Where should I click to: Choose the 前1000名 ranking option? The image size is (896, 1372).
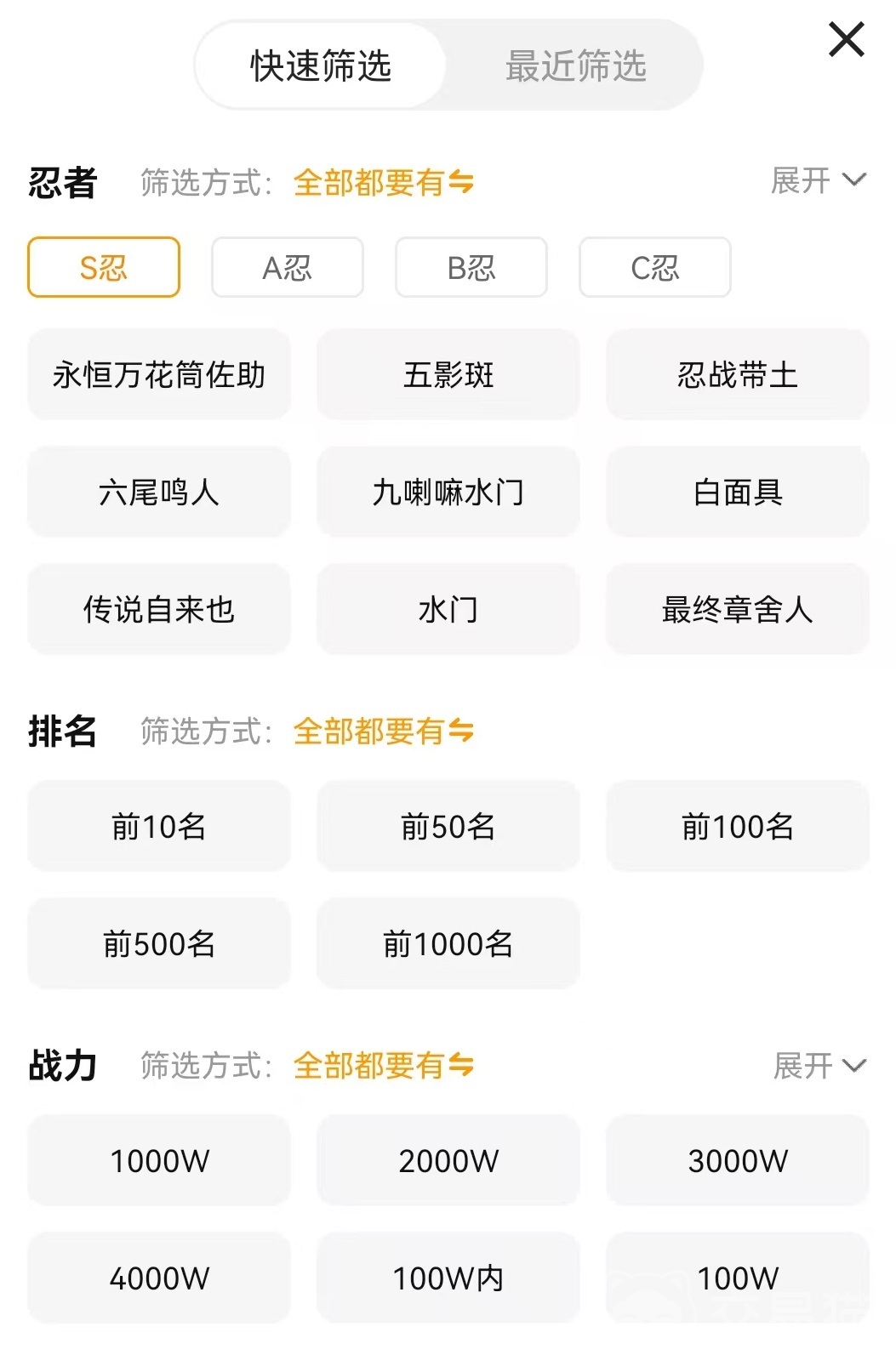pyautogui.click(x=448, y=943)
